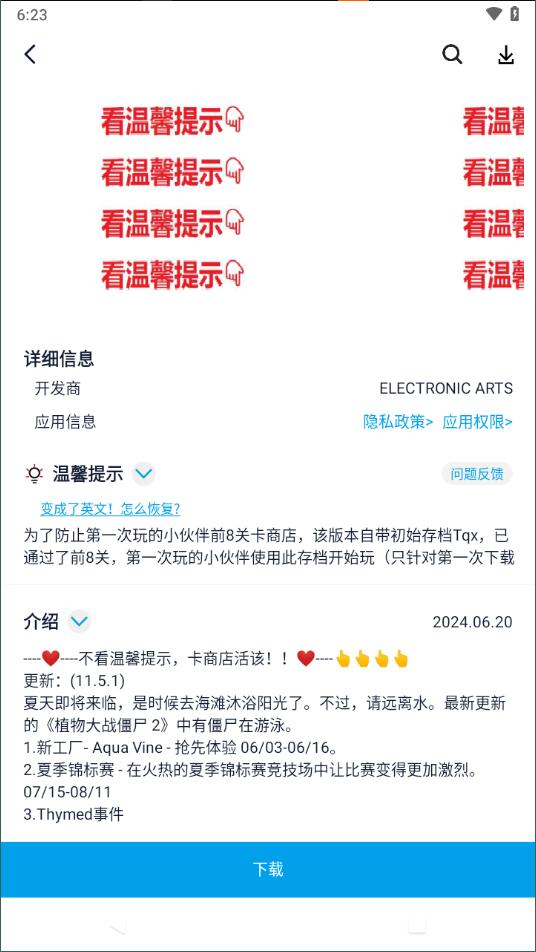The image size is (536, 952).
Task: Open the first 看温馨提示 screenshot image
Action: tap(172, 196)
